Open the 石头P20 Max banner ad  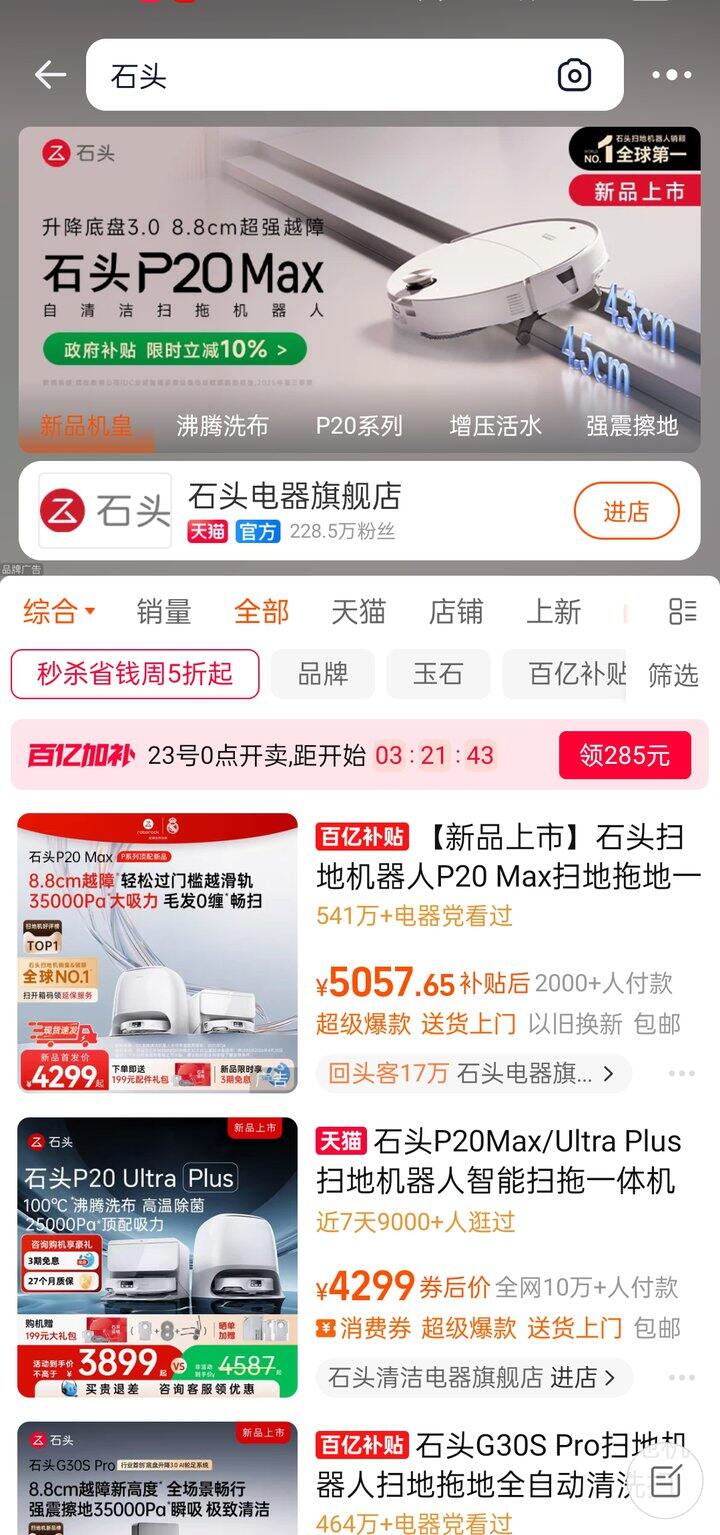tap(360, 270)
